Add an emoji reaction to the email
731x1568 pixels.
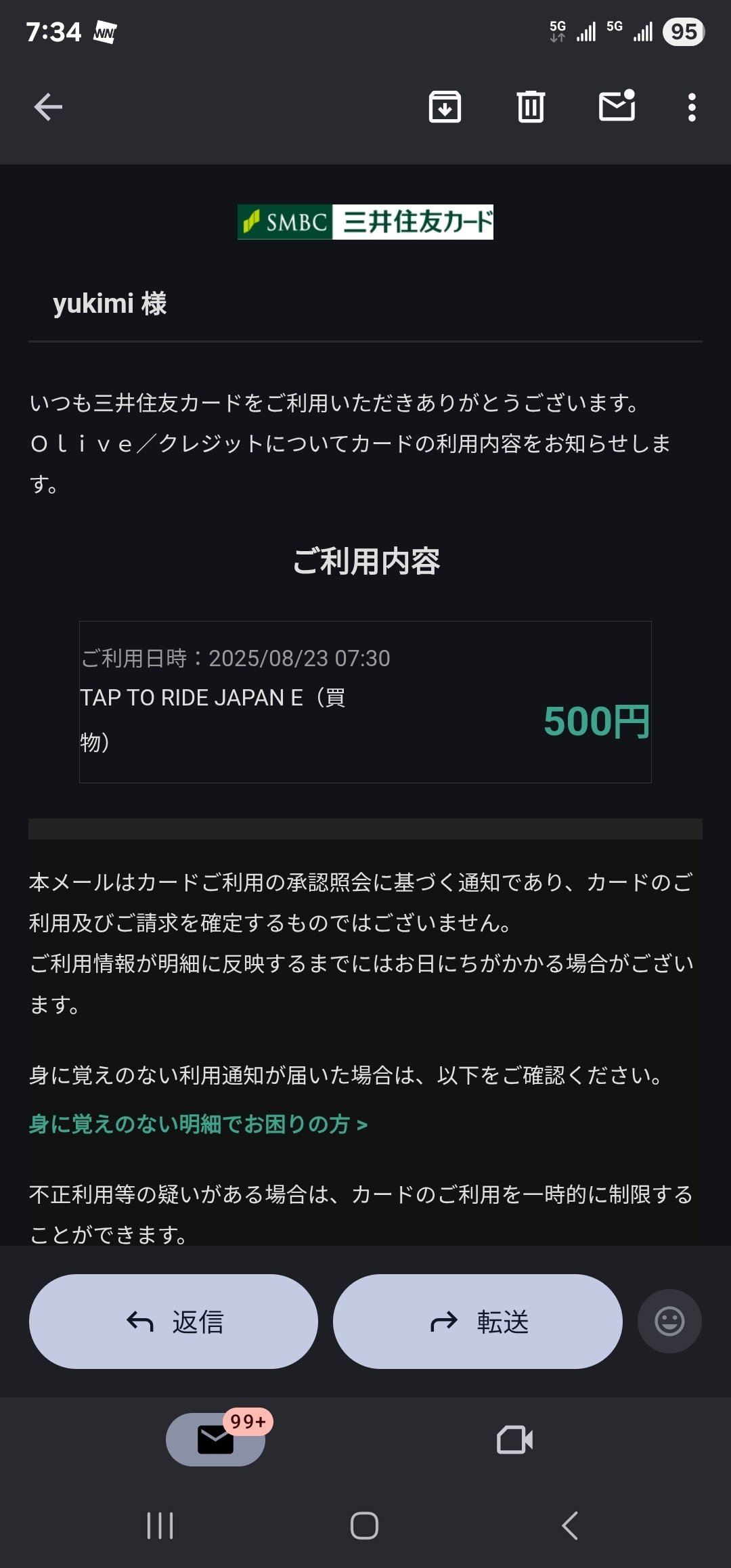[669, 1322]
